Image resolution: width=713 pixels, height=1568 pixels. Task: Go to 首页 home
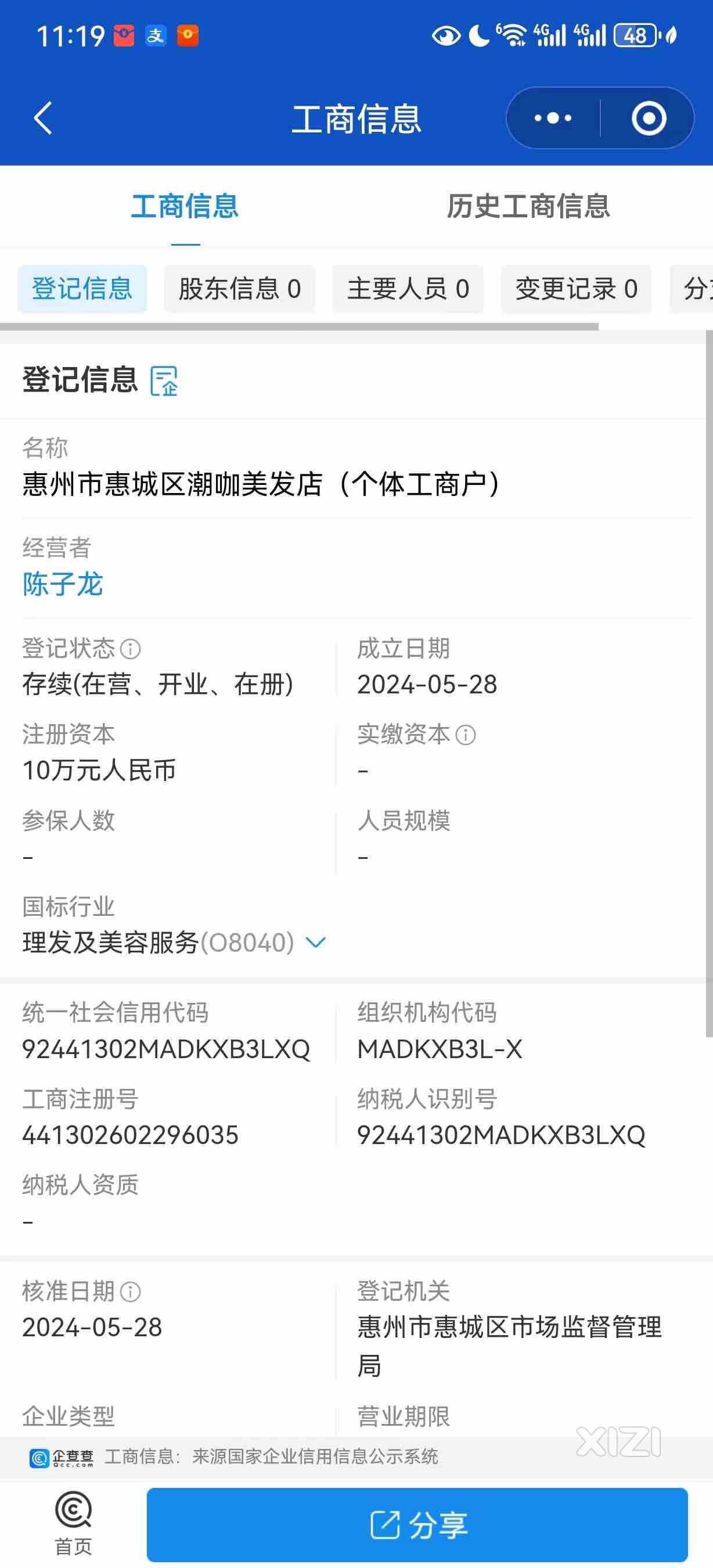[74, 1523]
